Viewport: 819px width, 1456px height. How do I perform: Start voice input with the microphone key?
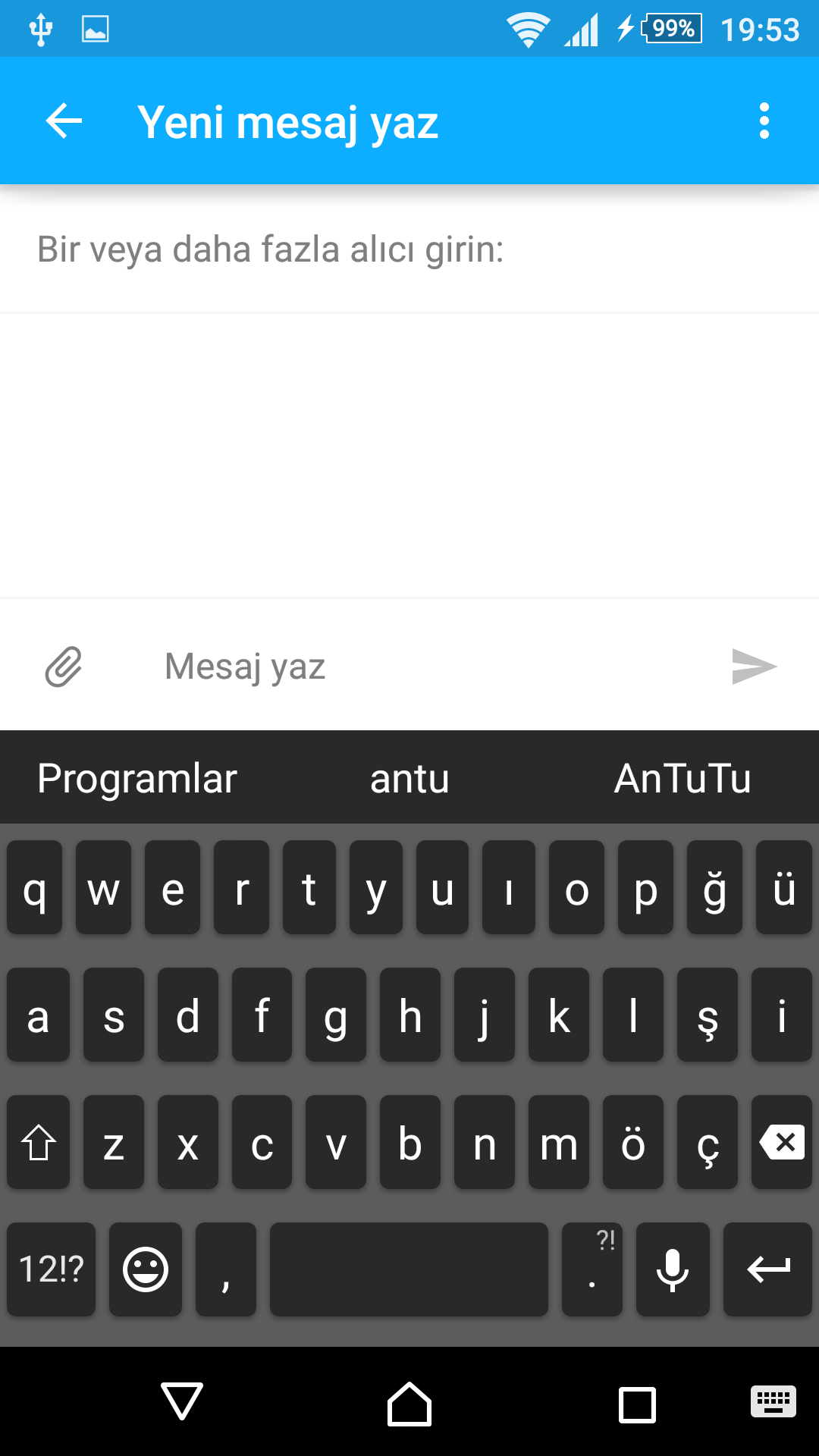[673, 1269]
